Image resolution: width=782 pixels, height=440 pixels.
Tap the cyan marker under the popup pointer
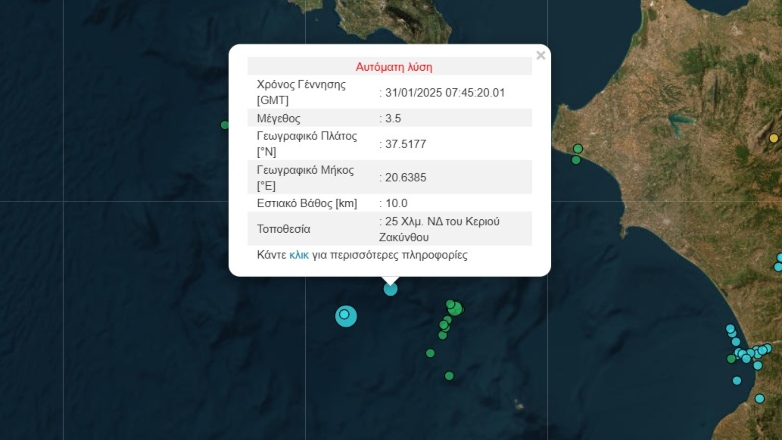(391, 289)
